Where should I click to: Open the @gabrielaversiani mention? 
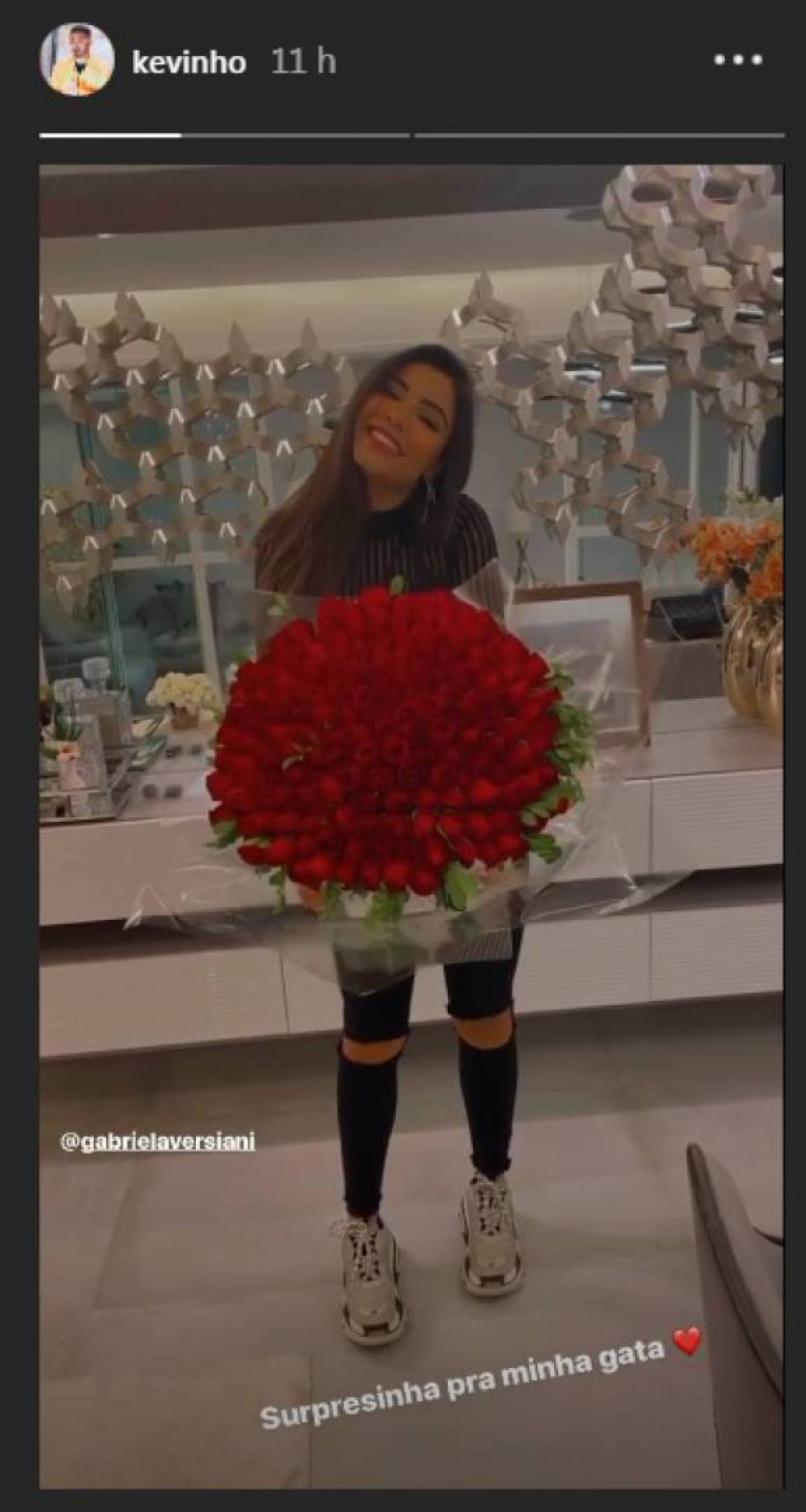(x=157, y=1141)
